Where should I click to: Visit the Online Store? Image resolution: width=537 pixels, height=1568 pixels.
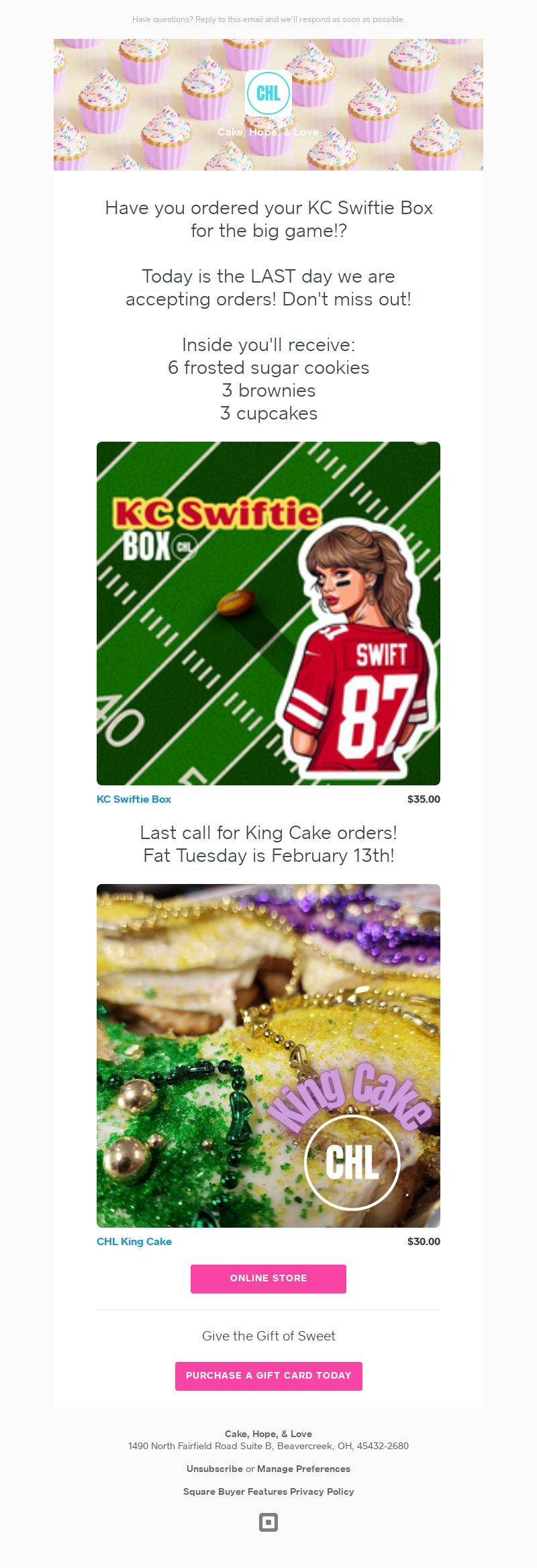[268, 1278]
